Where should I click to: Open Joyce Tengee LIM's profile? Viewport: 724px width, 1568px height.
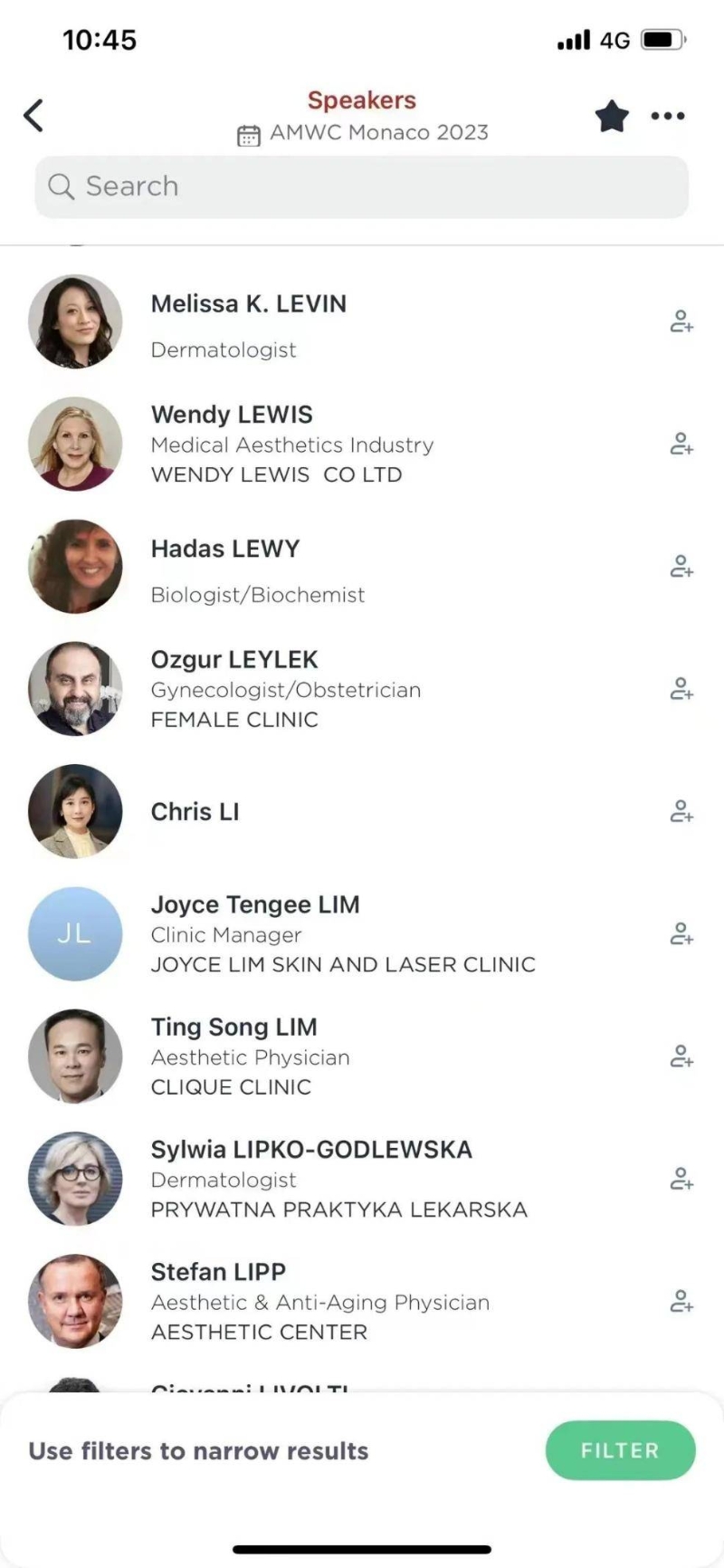pos(255,904)
